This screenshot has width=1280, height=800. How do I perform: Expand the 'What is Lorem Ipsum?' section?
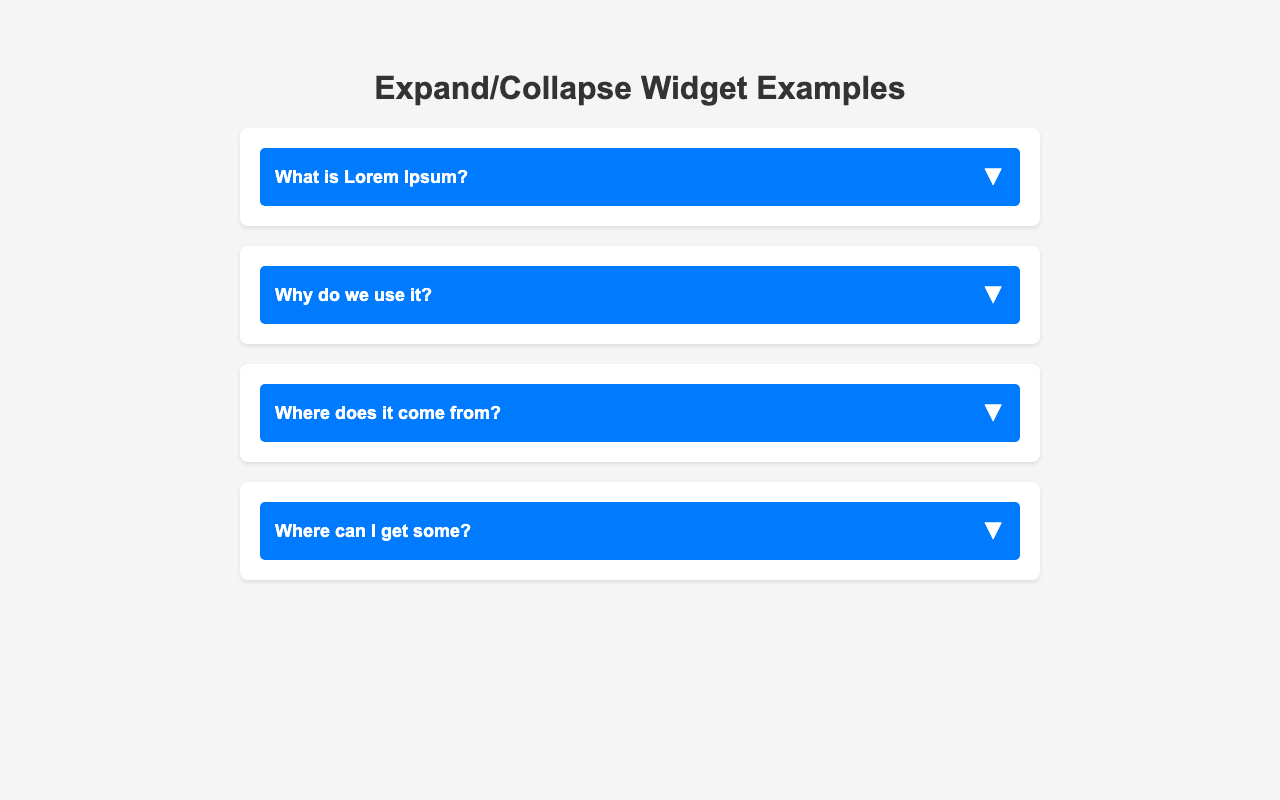click(x=639, y=177)
